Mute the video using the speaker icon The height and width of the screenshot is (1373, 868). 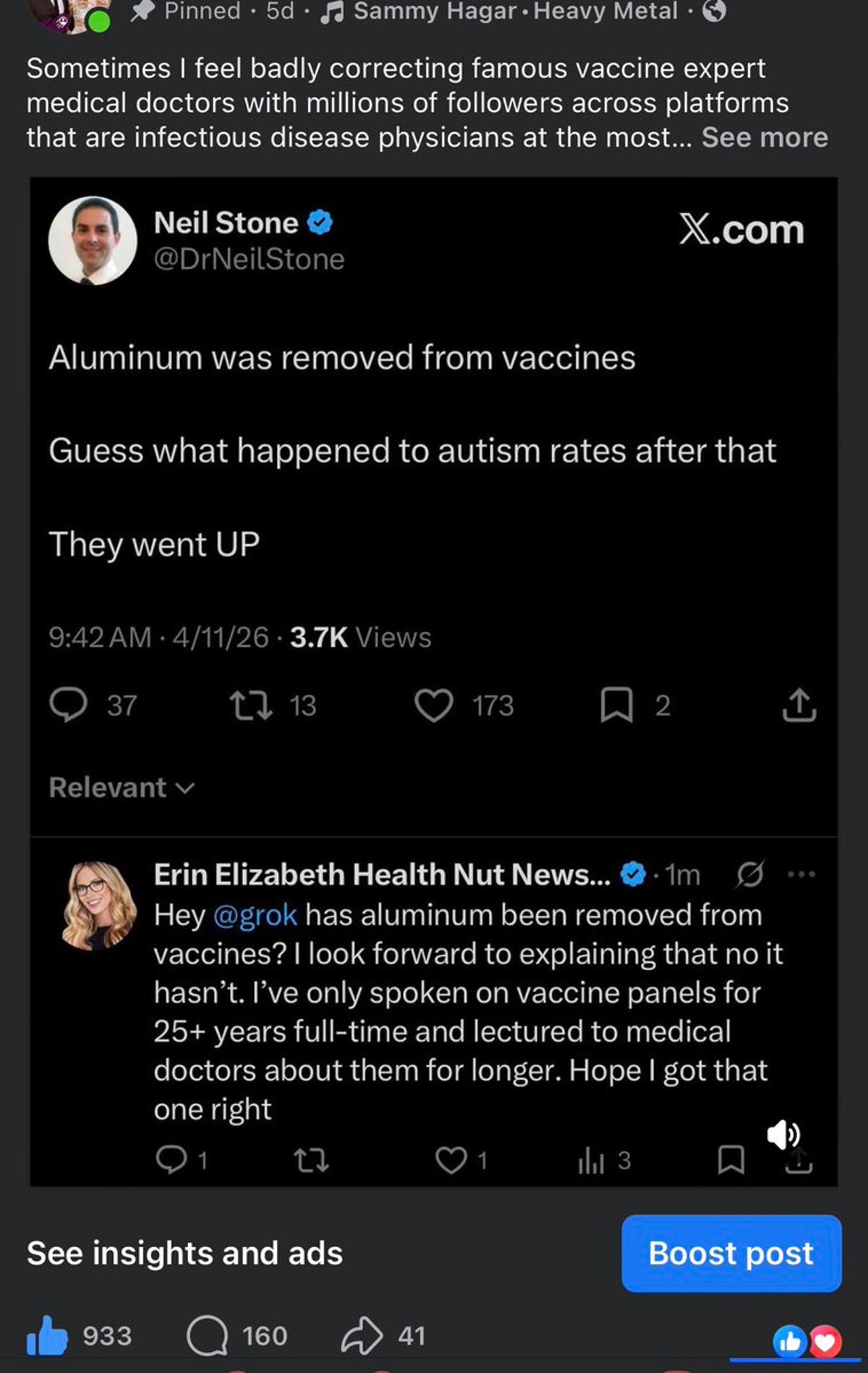(x=784, y=1136)
